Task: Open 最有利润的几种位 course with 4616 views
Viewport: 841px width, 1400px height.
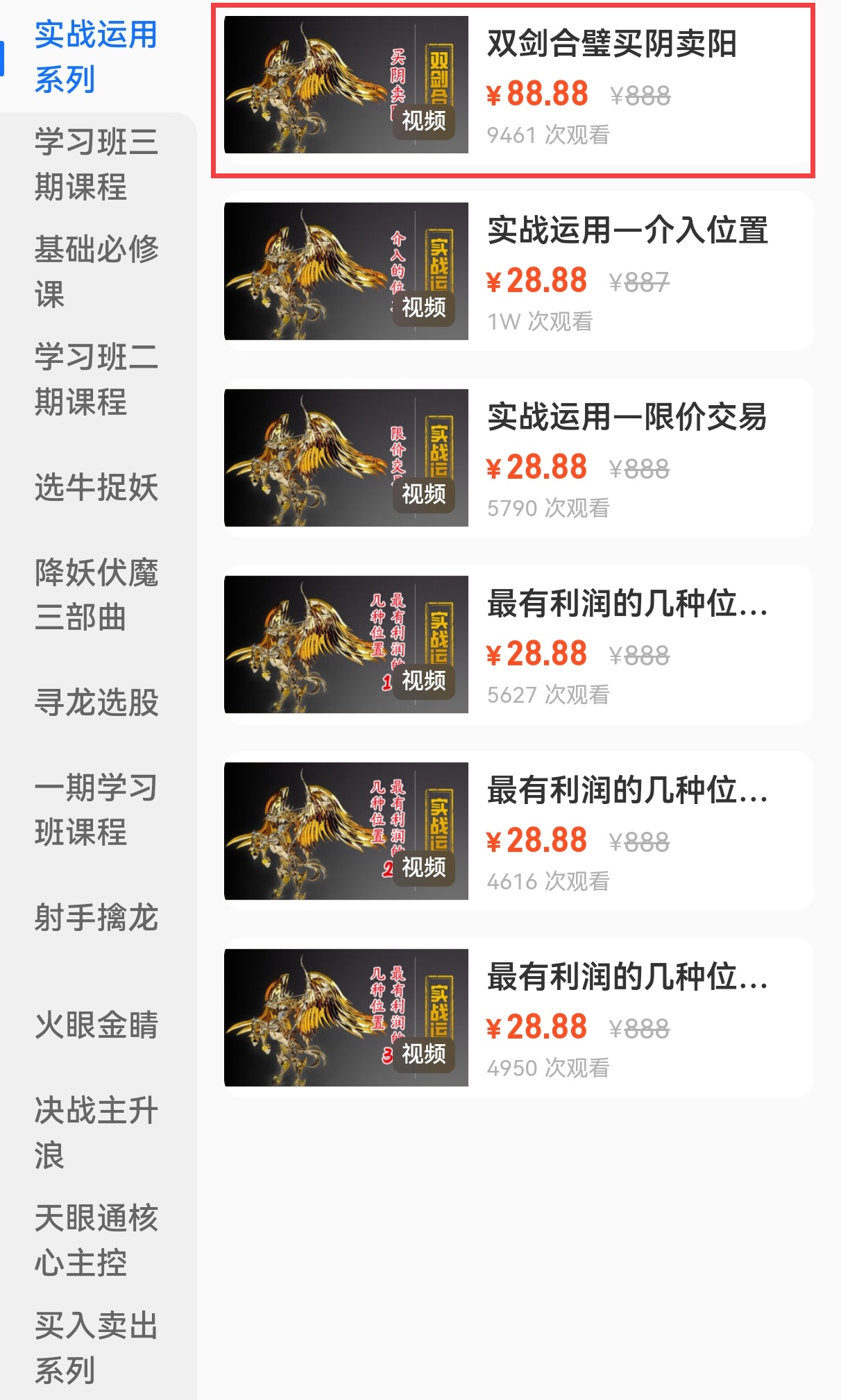Action: pyautogui.click(x=517, y=831)
